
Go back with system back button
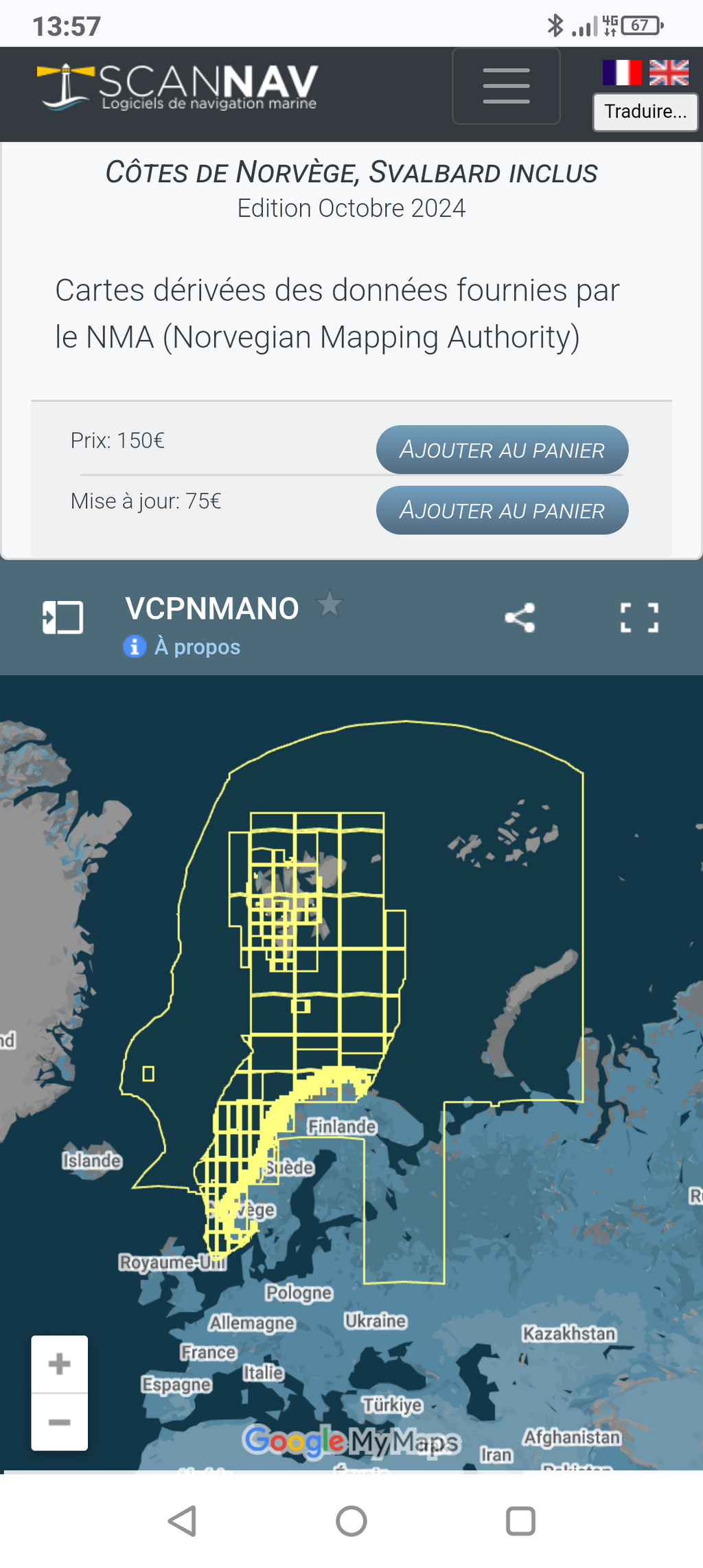point(183,1521)
